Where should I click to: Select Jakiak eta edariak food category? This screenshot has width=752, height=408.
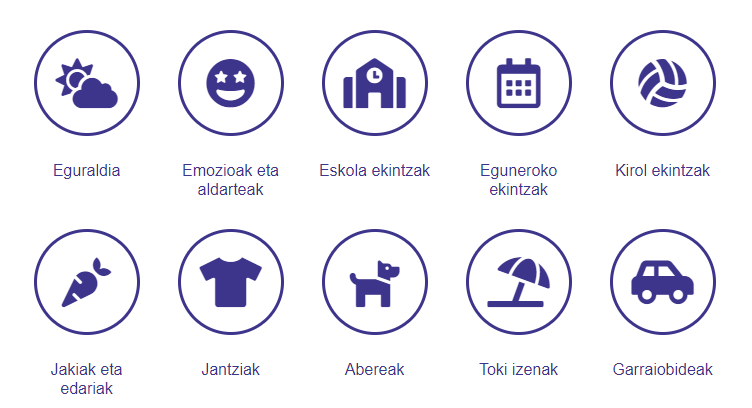[87, 282]
